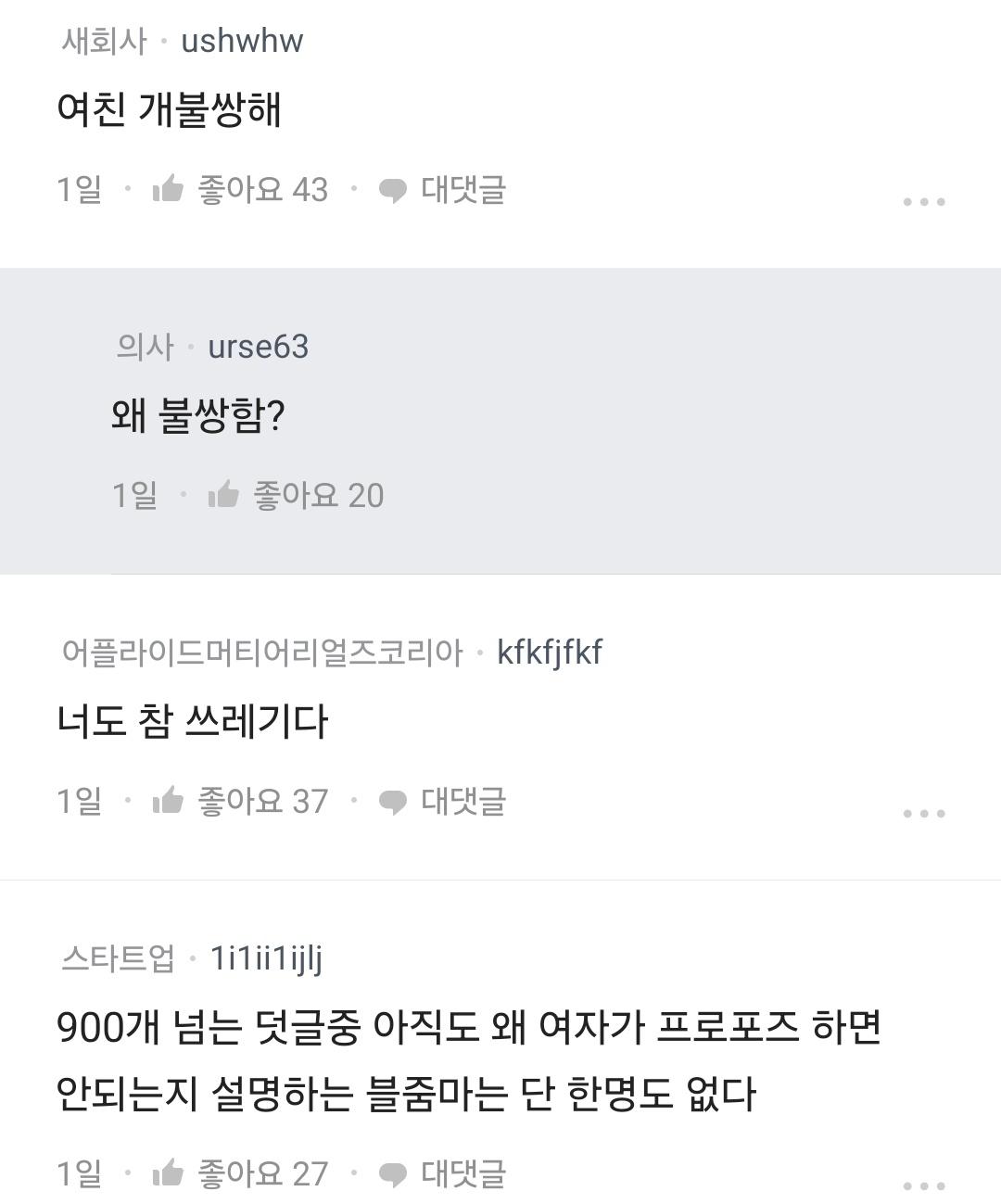1001x1204 pixels.
Task: Reply to ushwhw's comment via 대댓글
Action: pos(443,190)
